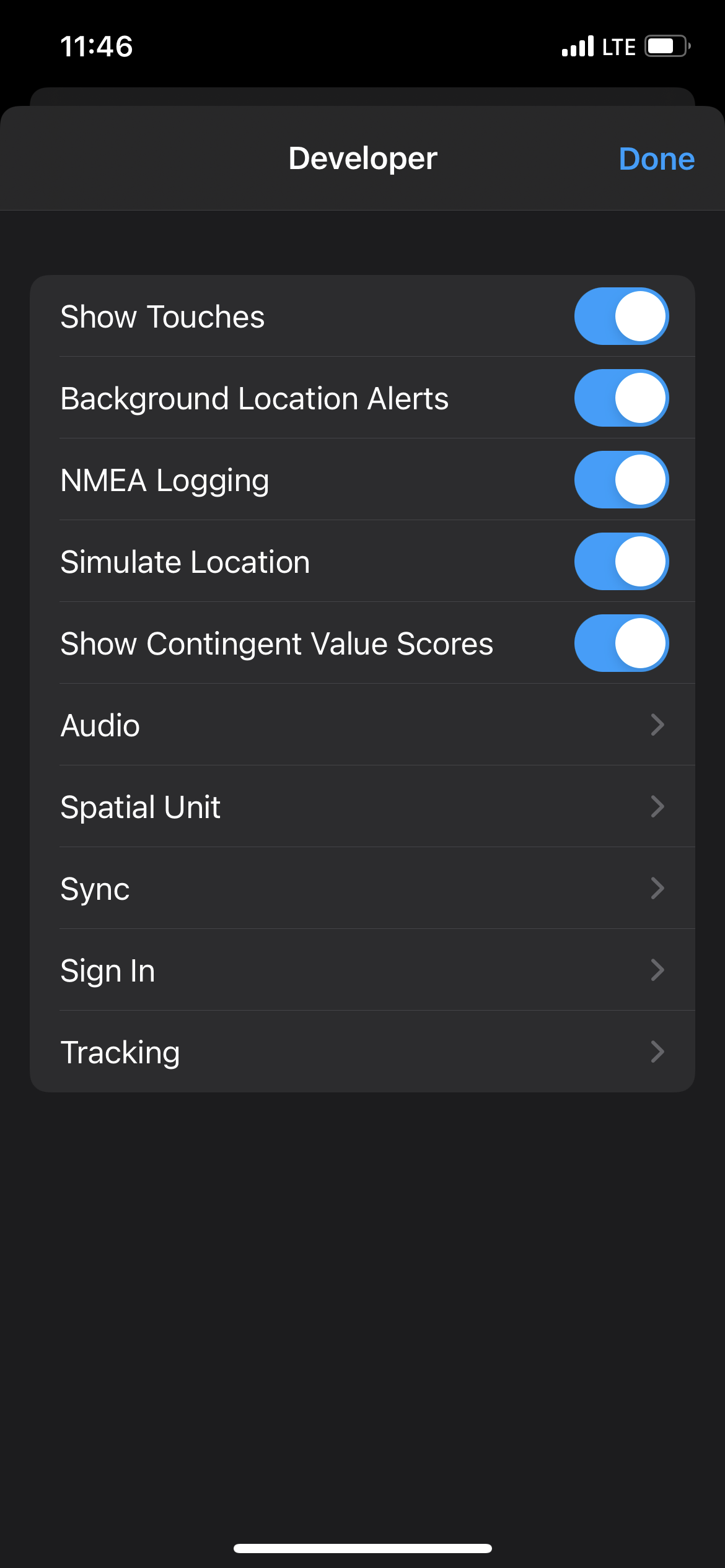Disable Background Location Alerts
Screen dimensions: 725x1568
click(x=621, y=398)
